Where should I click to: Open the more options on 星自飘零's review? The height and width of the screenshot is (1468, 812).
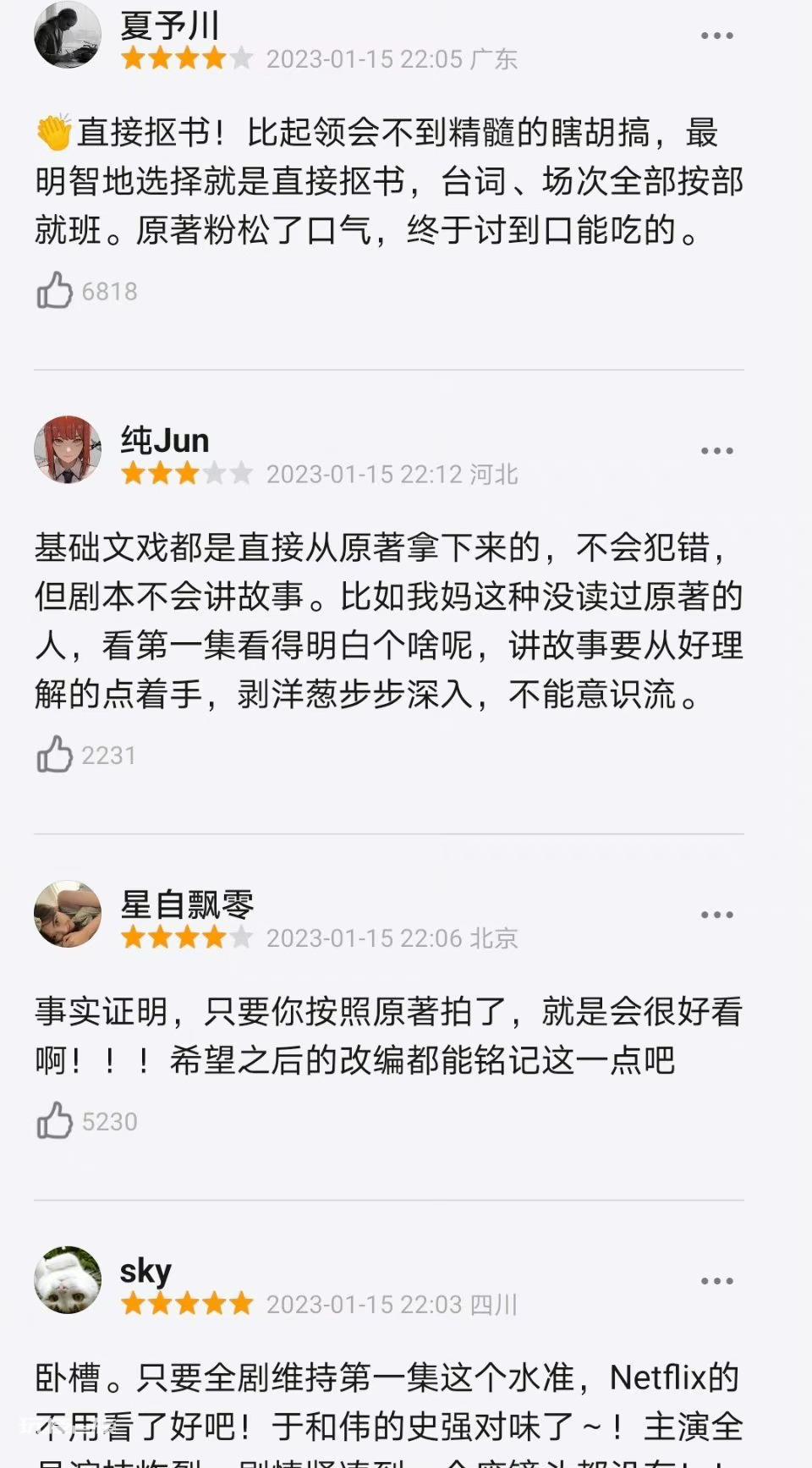coord(716,915)
